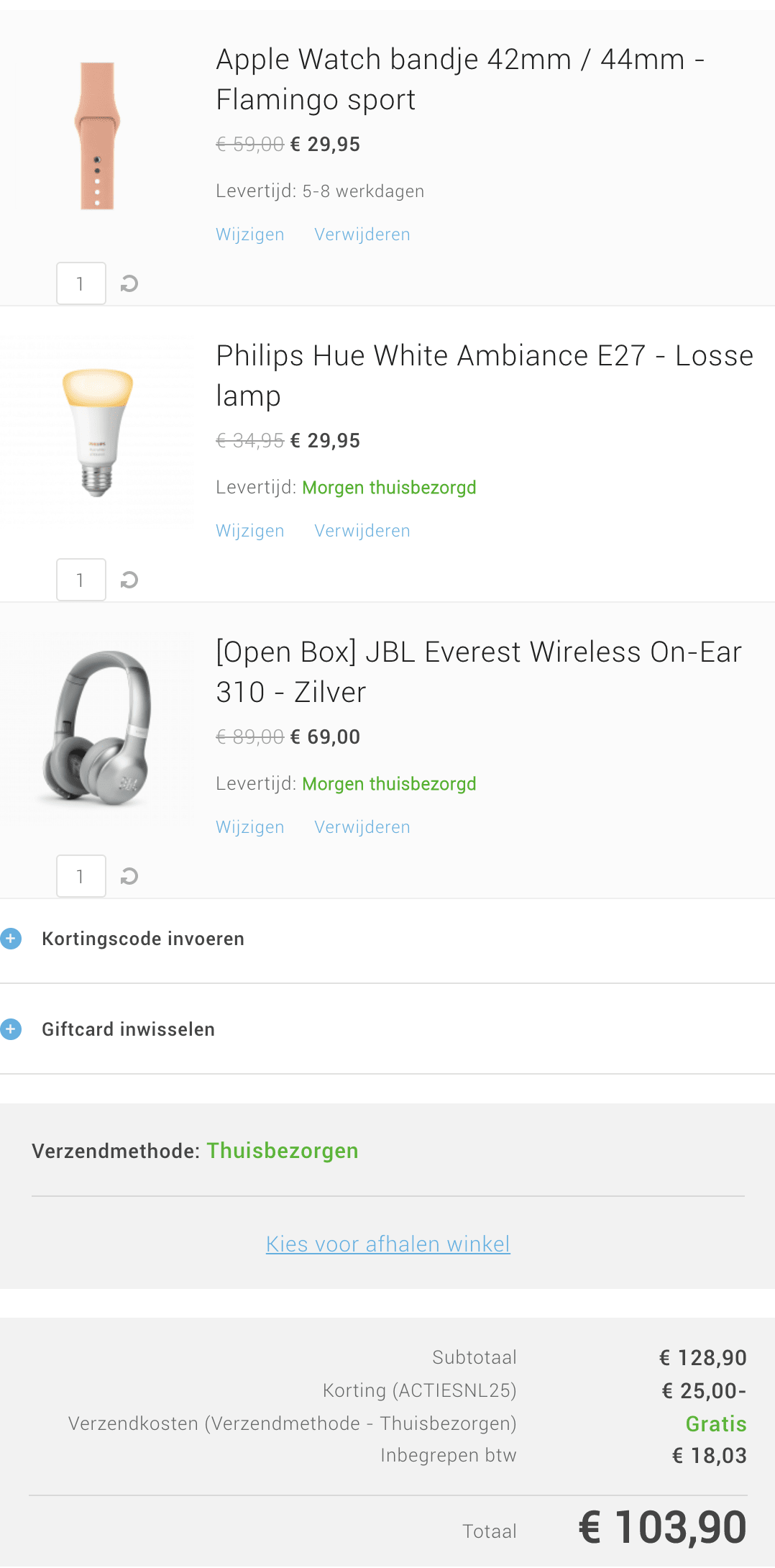The image size is (775, 1568).
Task: Edit the Philips Hue lamp item
Action: pyautogui.click(x=249, y=531)
